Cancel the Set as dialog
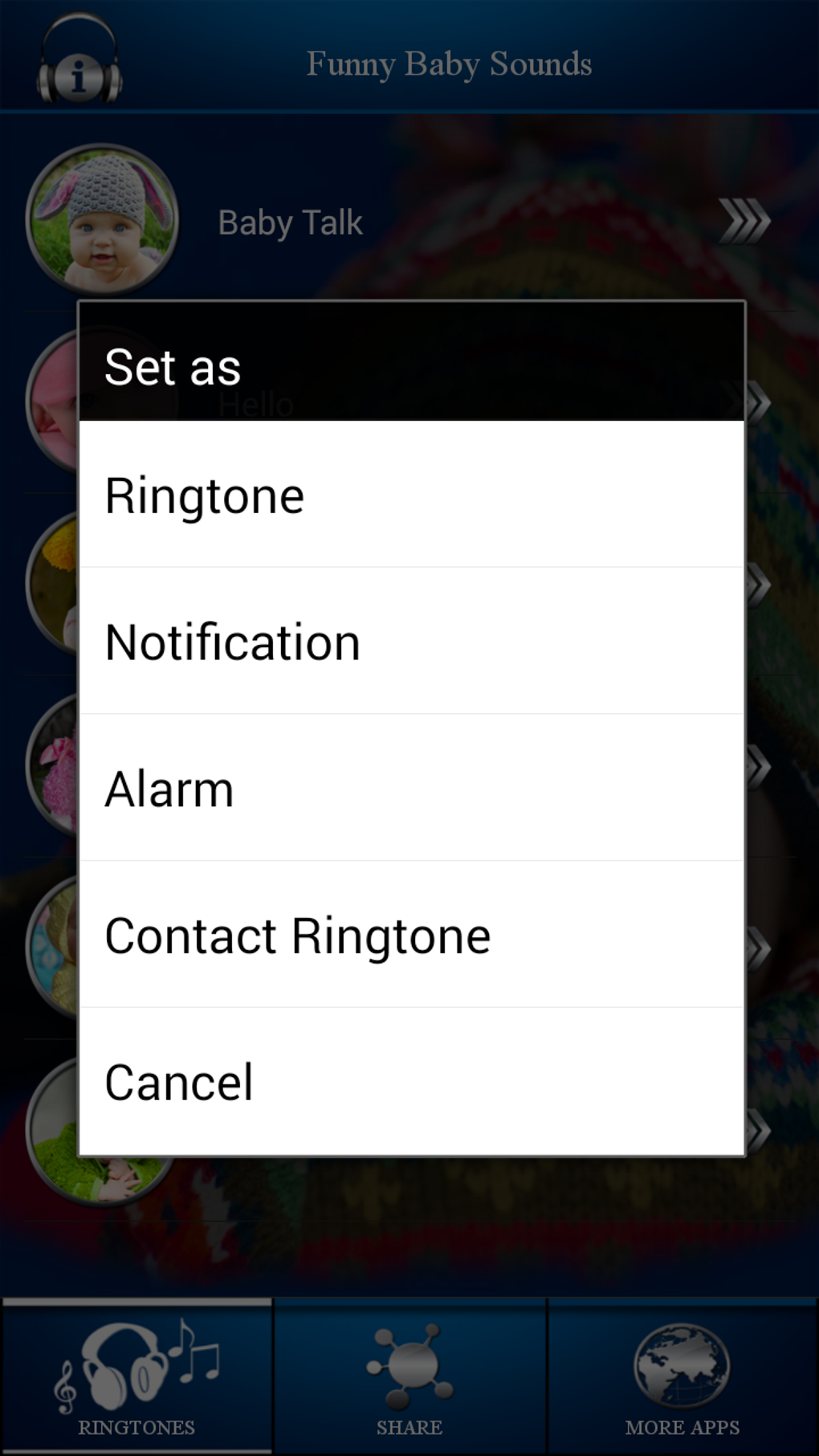Viewport: 819px width, 1456px height. (411, 1081)
